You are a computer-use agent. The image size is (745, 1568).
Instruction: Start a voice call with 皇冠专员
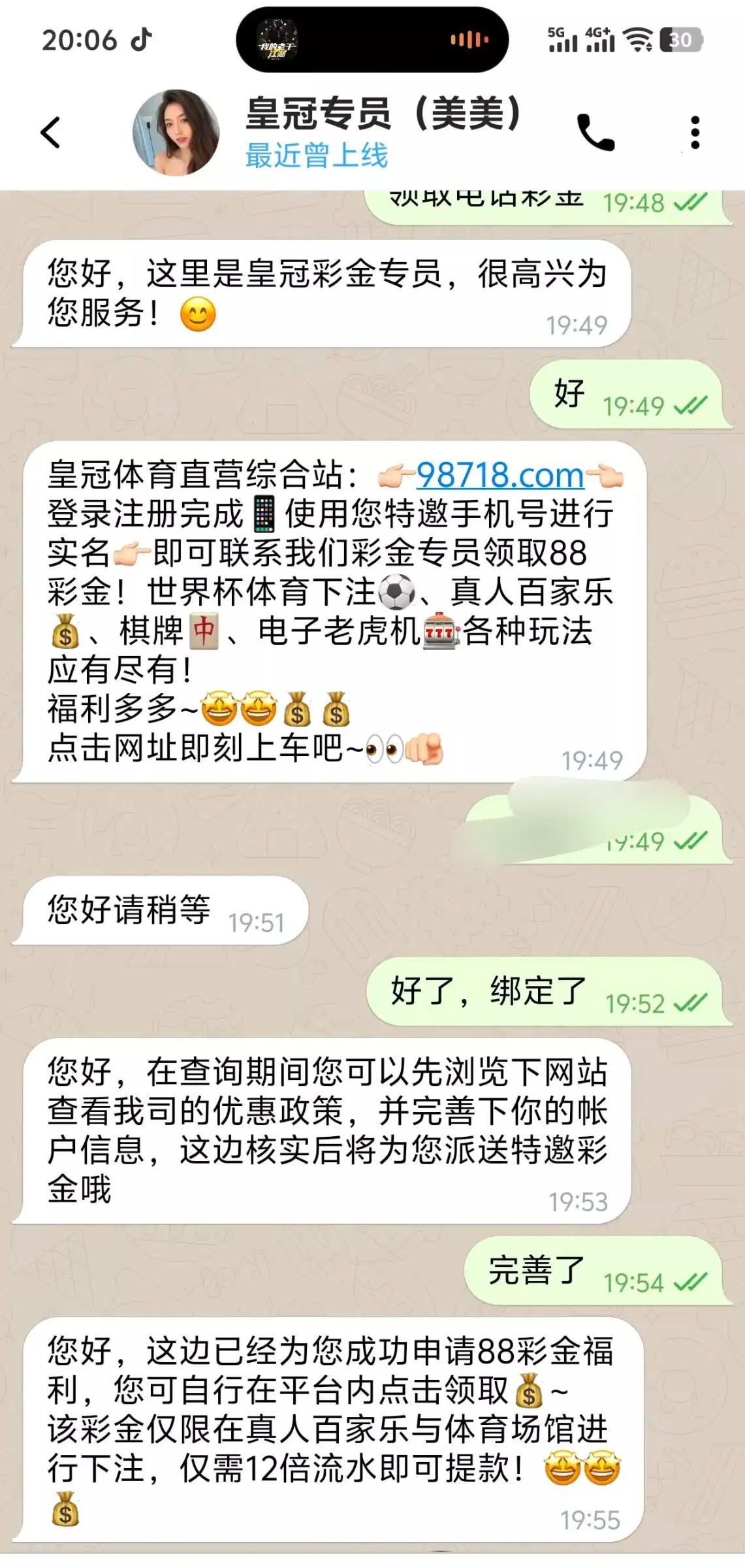pyautogui.click(x=595, y=133)
